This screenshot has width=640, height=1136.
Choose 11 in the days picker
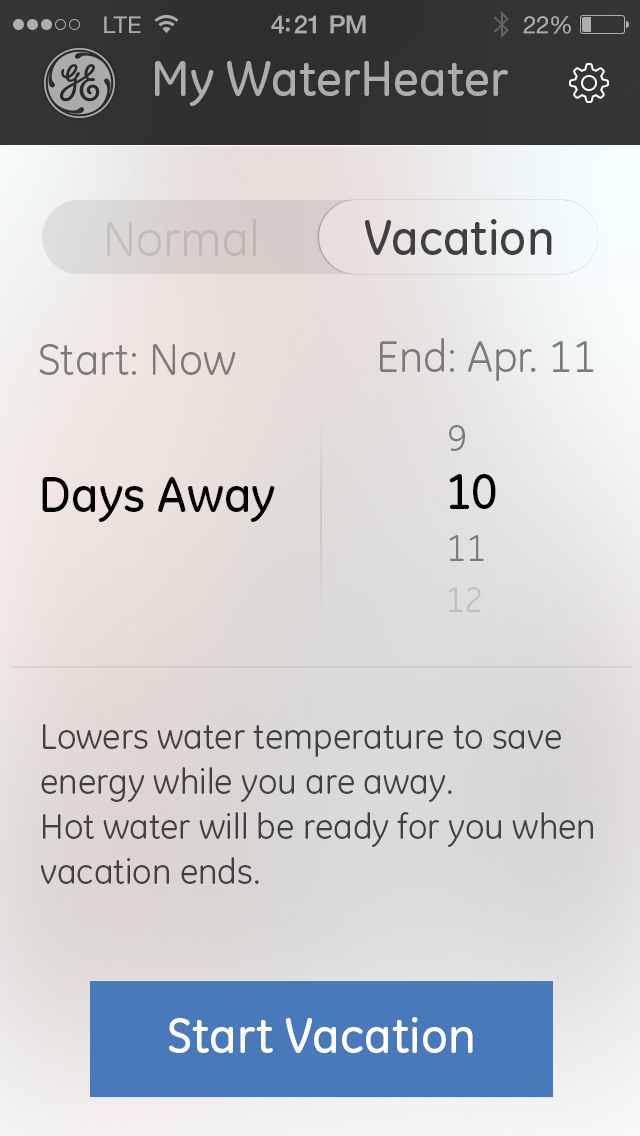coord(466,548)
